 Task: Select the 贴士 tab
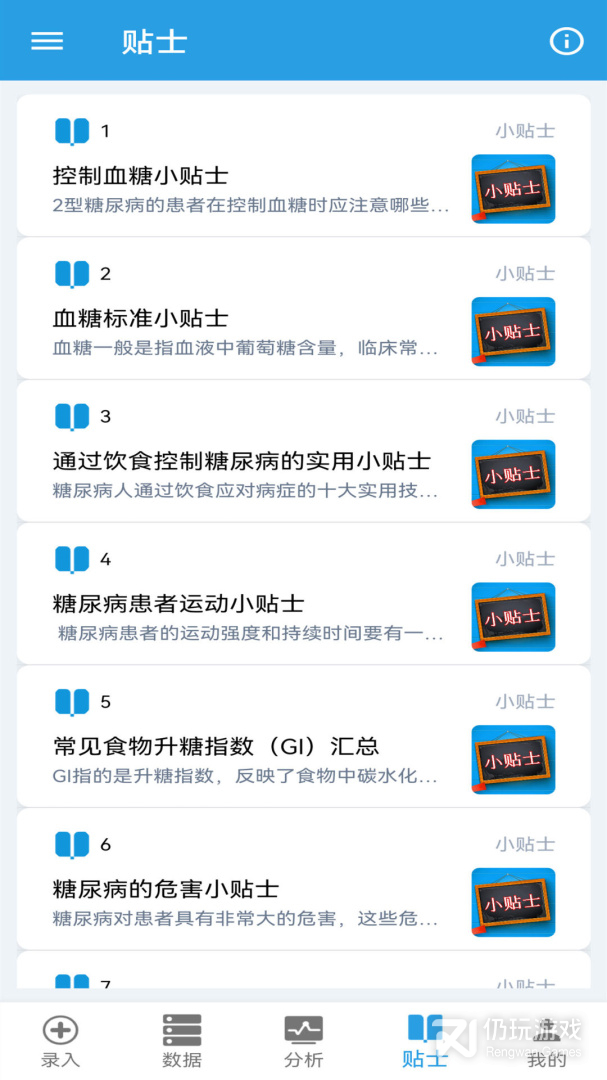point(424,1041)
